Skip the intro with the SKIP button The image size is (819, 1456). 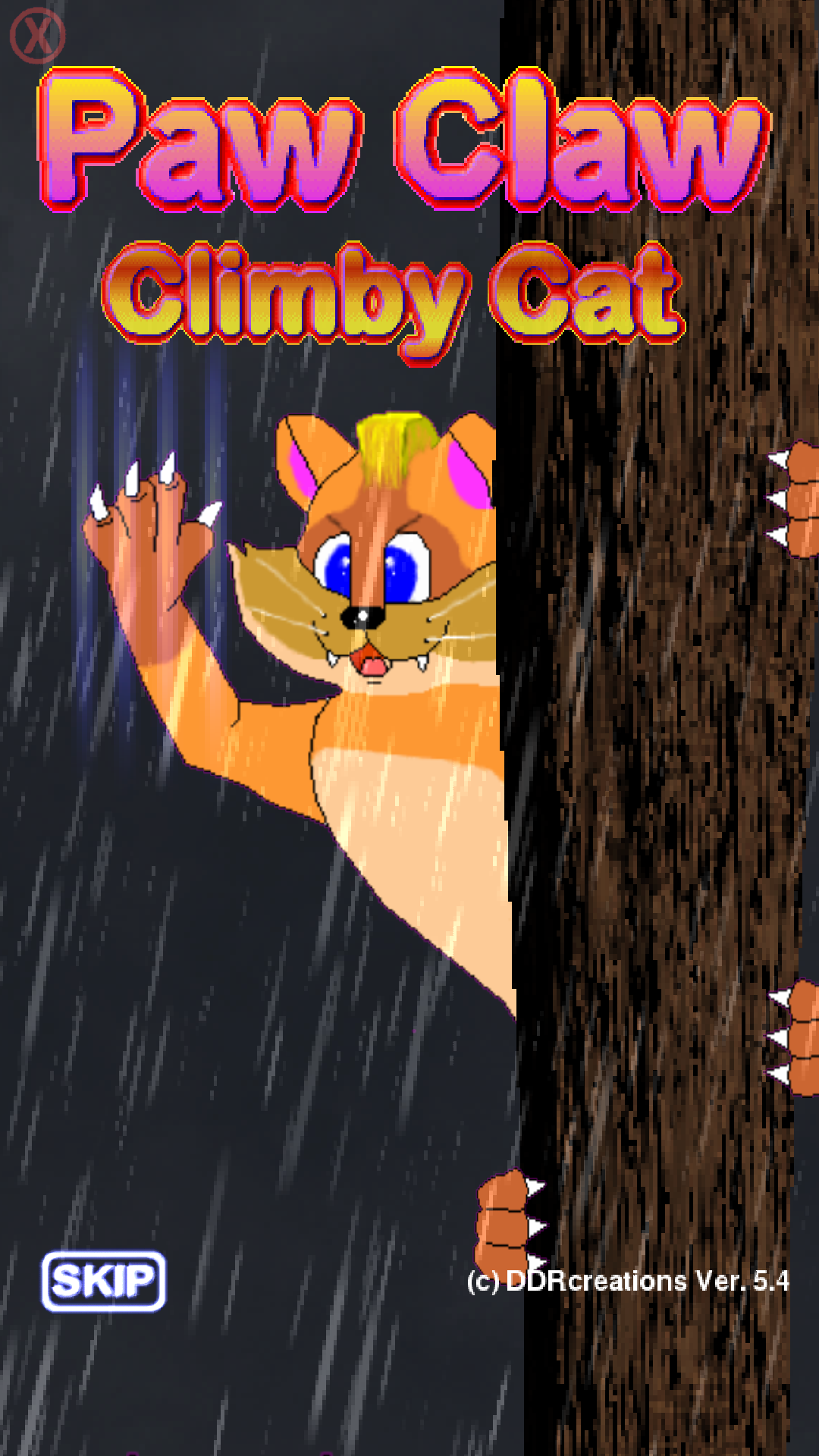pyautogui.click(x=104, y=1281)
